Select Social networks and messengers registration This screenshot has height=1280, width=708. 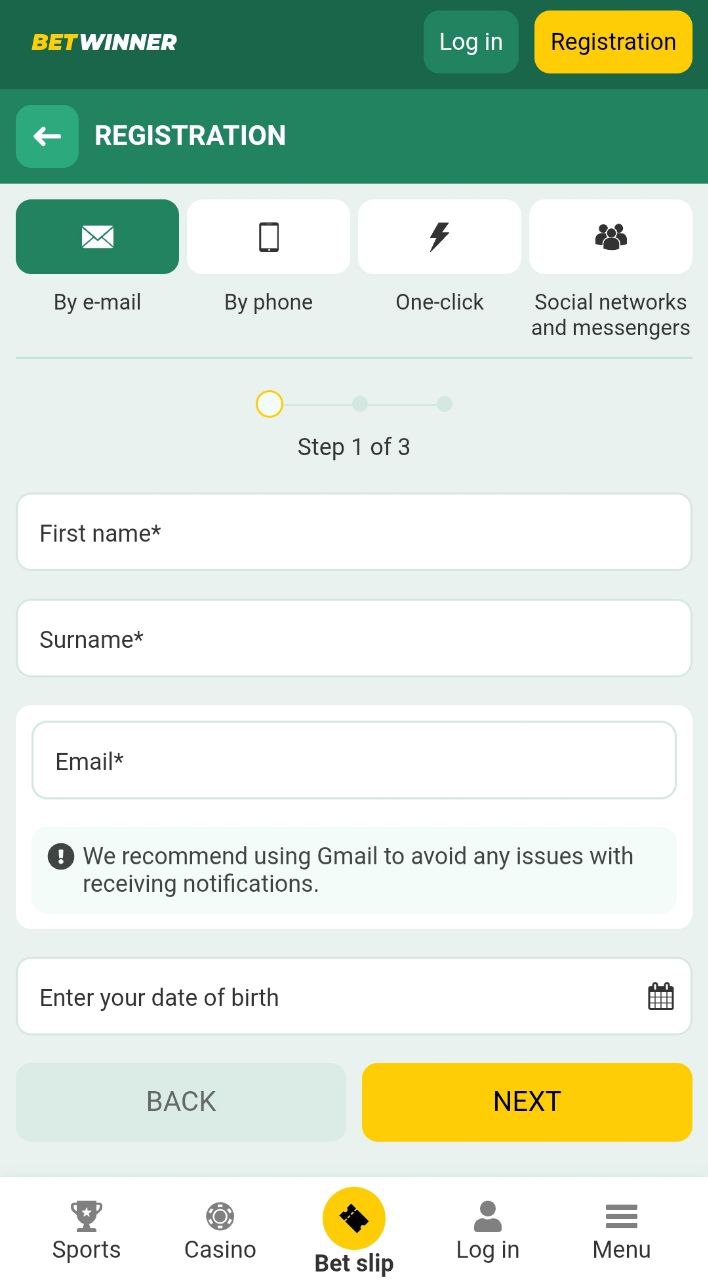click(610, 237)
